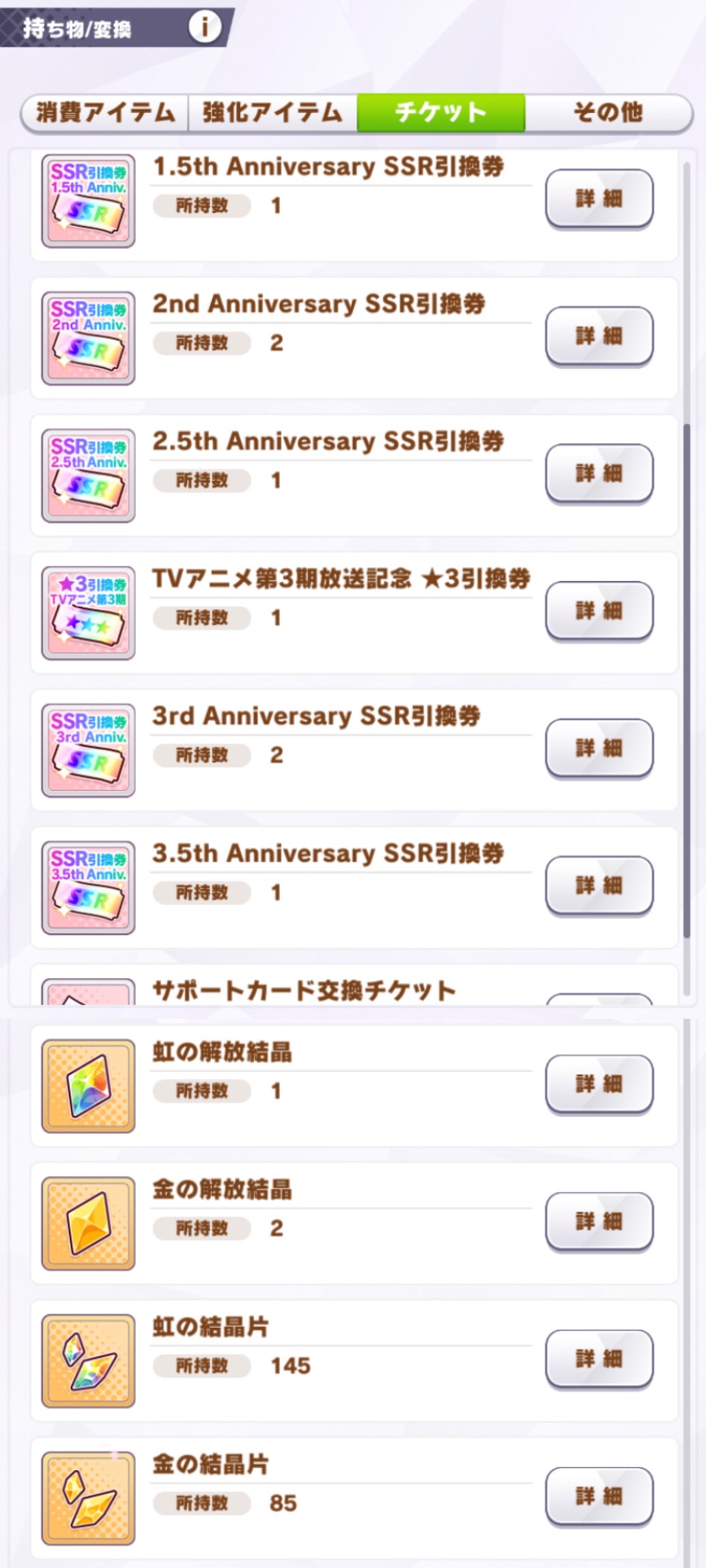View 詳細 for 2.5th Anniversary SSR引換券
706x1568 pixels.
pos(599,474)
